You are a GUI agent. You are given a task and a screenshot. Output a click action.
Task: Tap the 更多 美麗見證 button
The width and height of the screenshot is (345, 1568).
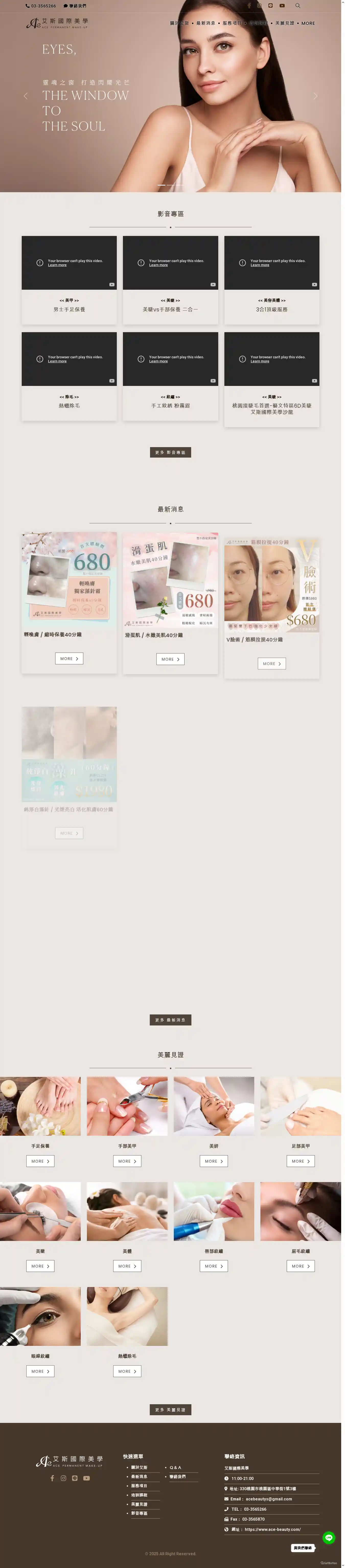pyautogui.click(x=171, y=1410)
